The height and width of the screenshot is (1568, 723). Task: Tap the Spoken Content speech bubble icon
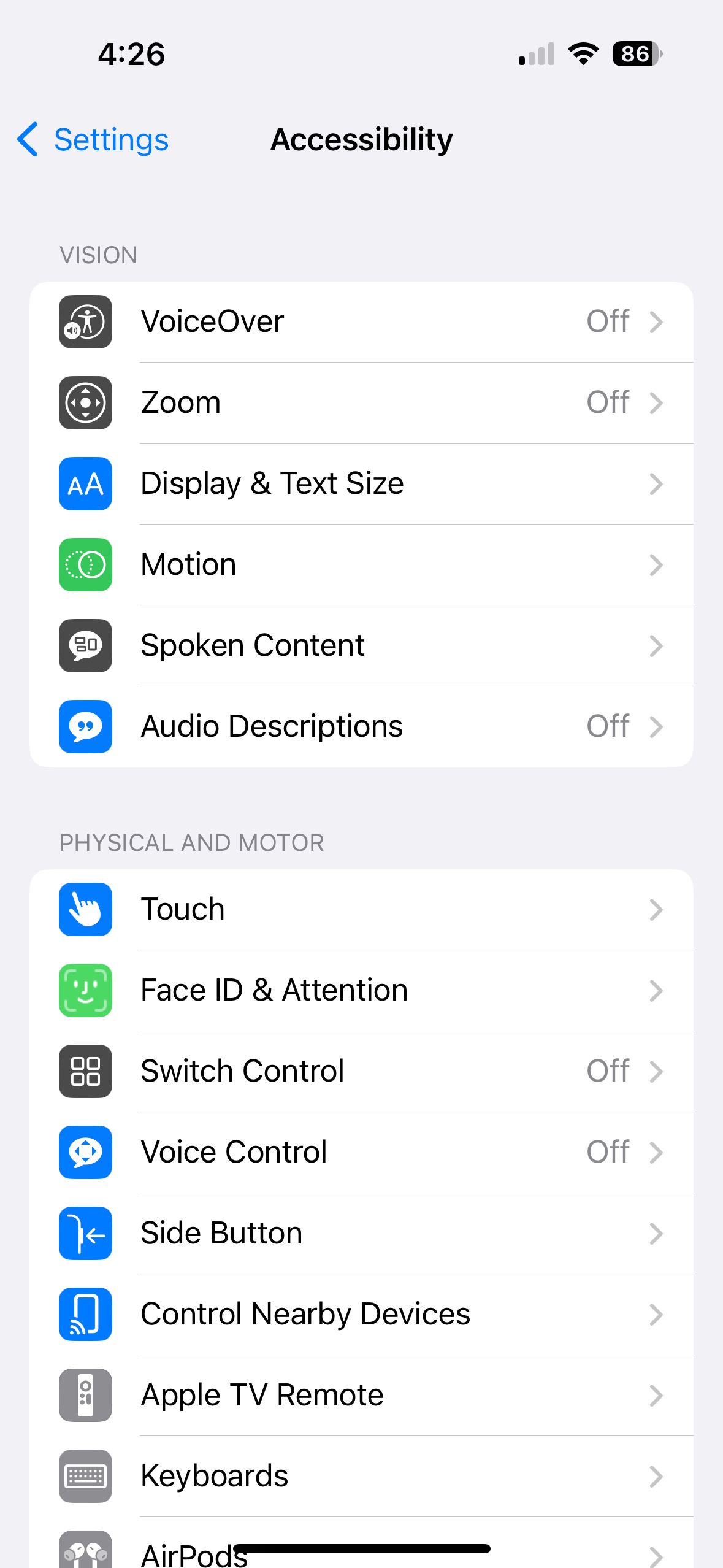click(85, 645)
